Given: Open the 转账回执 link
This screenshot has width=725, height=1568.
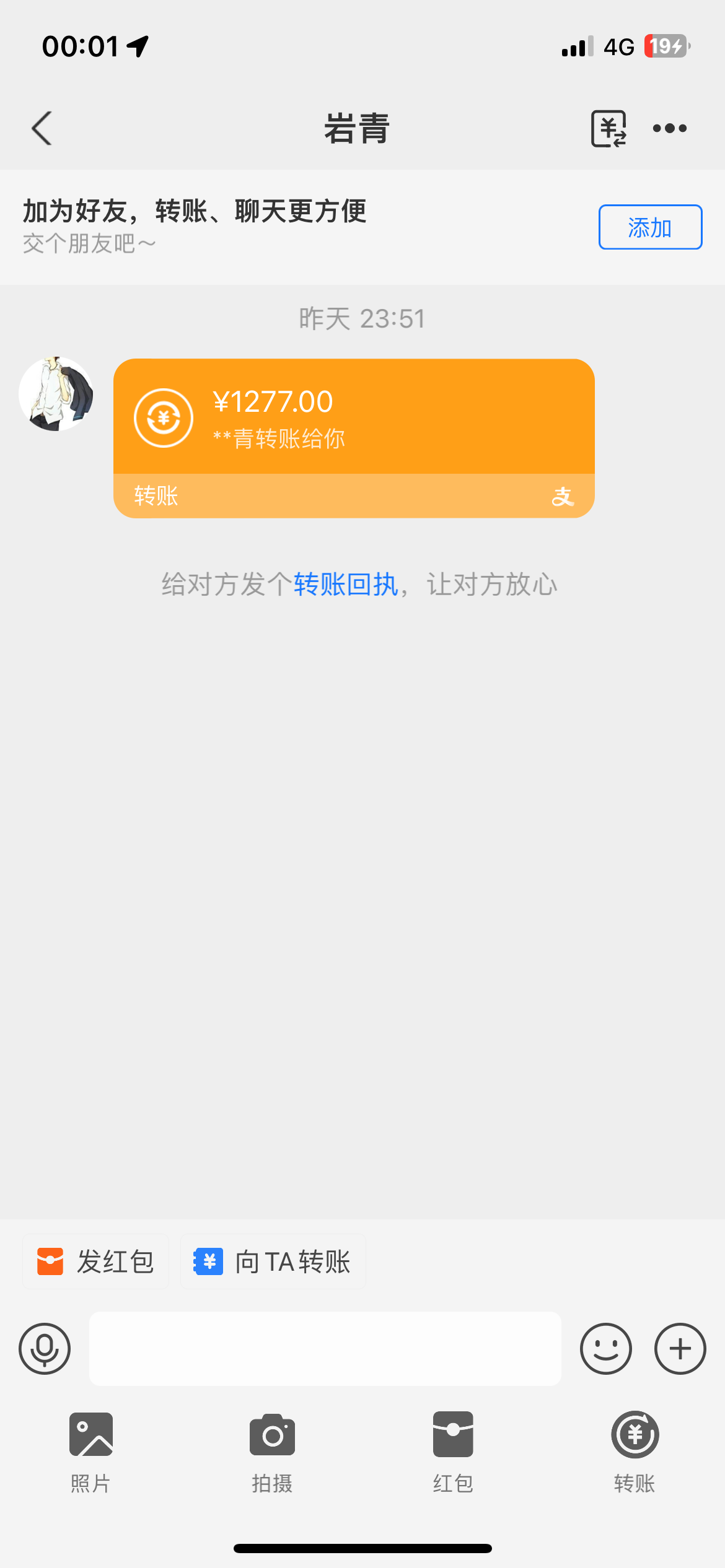Looking at the screenshot, I should pos(345,584).
